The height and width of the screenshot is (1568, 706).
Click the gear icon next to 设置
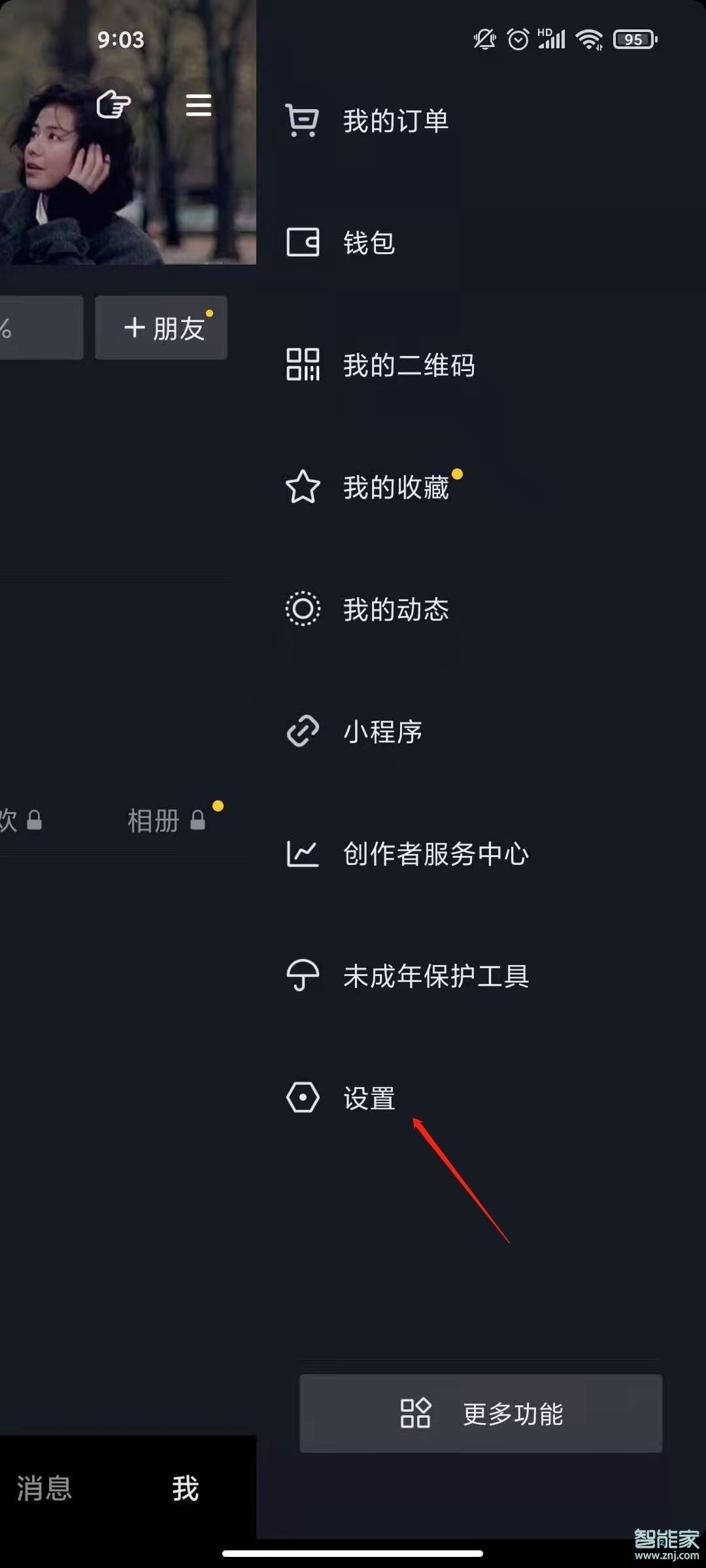click(x=303, y=1098)
